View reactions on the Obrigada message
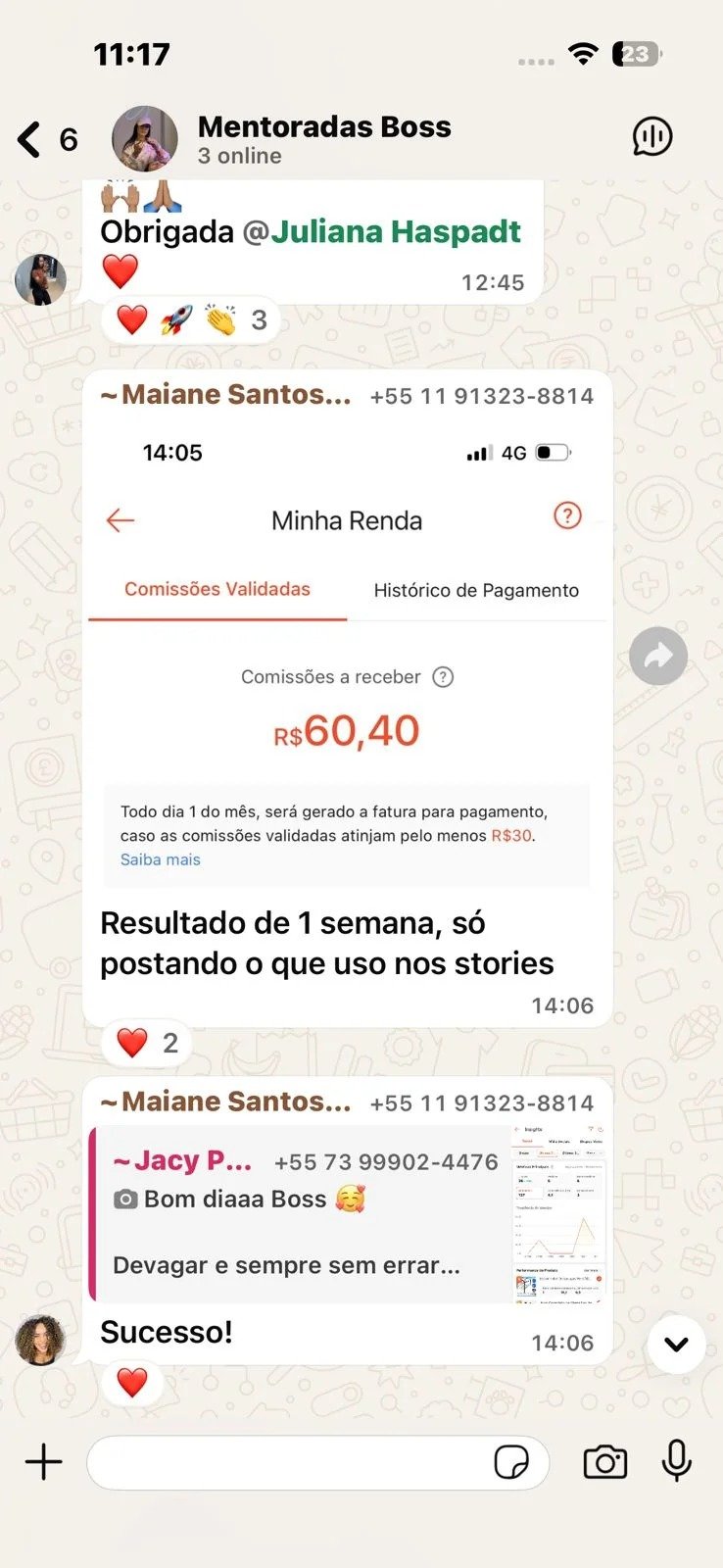This screenshot has height=1568, width=723. (x=191, y=319)
